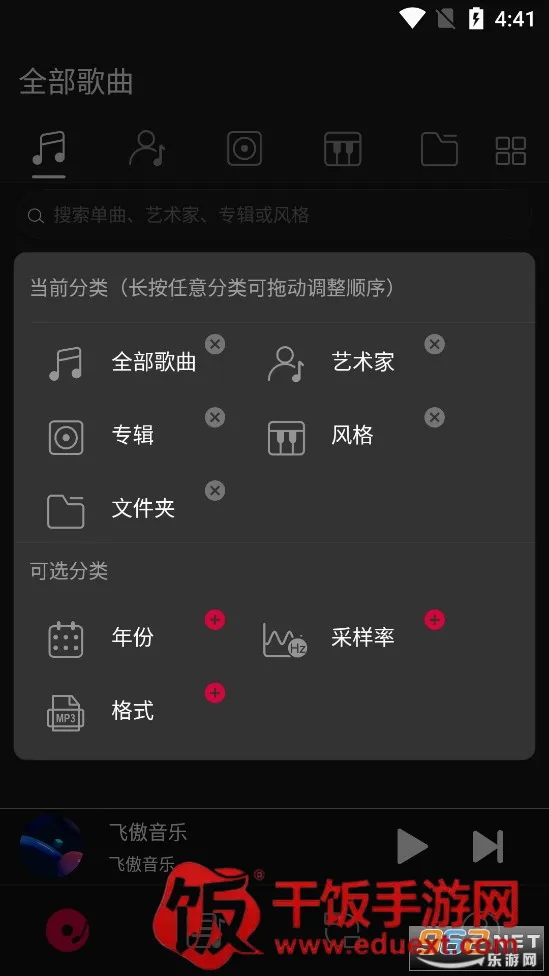Select the all songs music note tab
Image resolution: width=549 pixels, height=976 pixels.
click(x=49, y=148)
